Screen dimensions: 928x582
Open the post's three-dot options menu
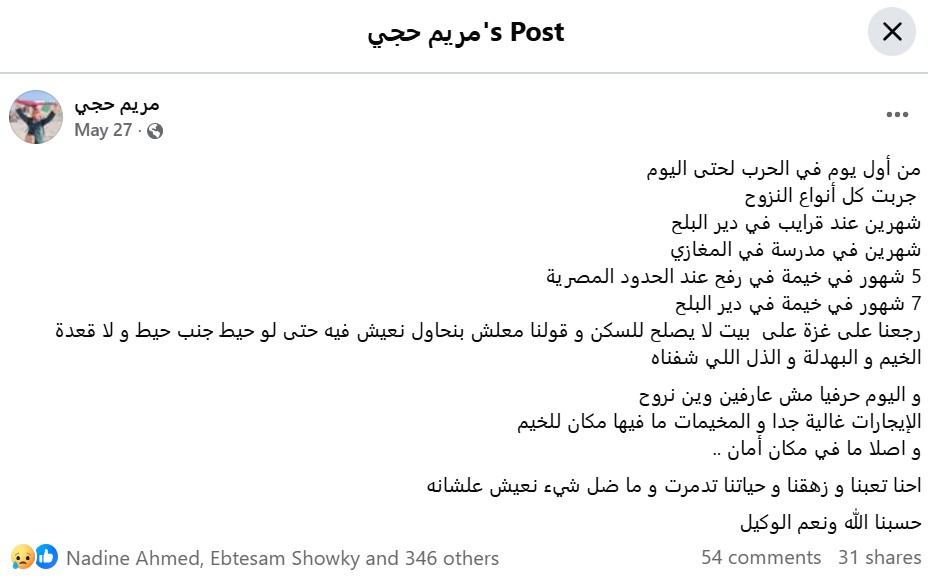(896, 116)
